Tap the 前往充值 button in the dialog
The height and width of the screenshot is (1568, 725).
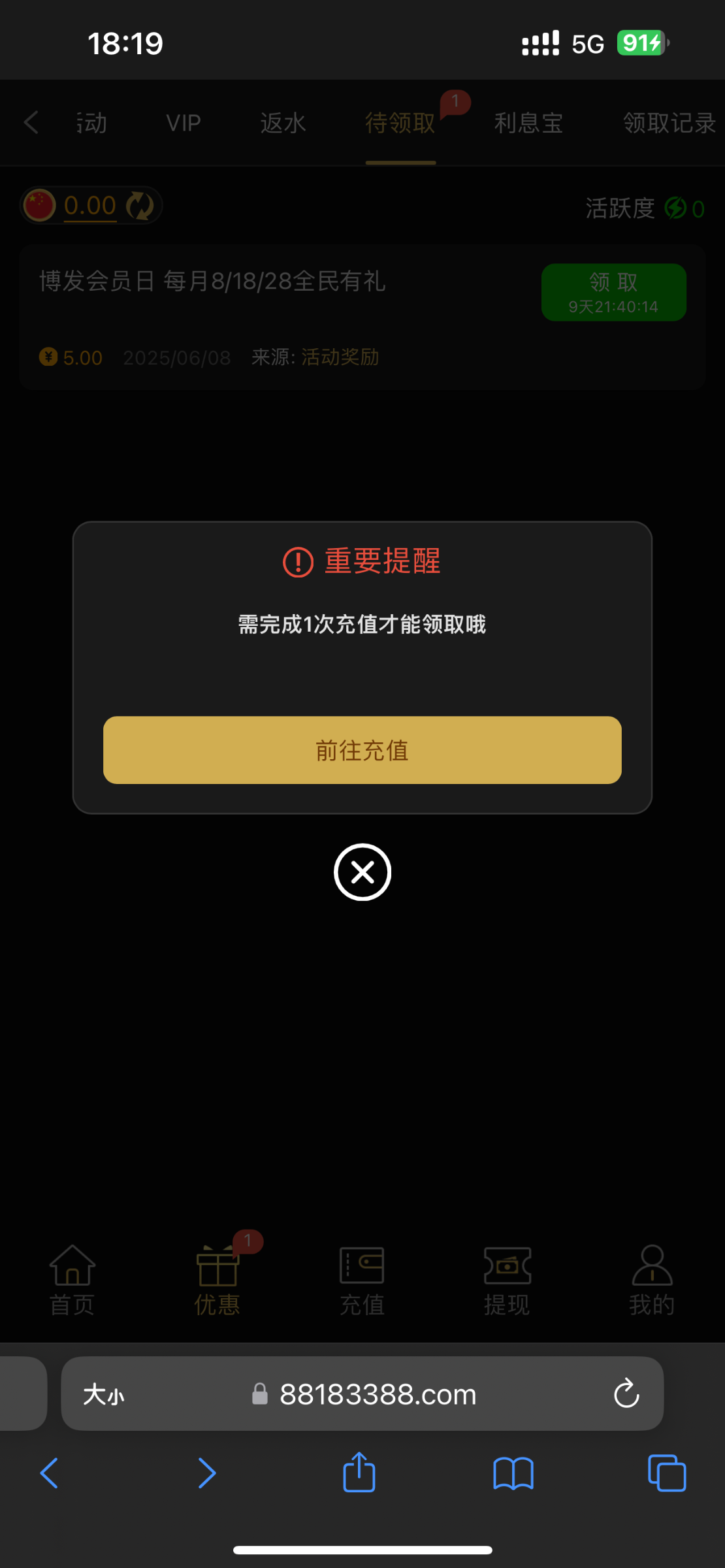pos(362,750)
